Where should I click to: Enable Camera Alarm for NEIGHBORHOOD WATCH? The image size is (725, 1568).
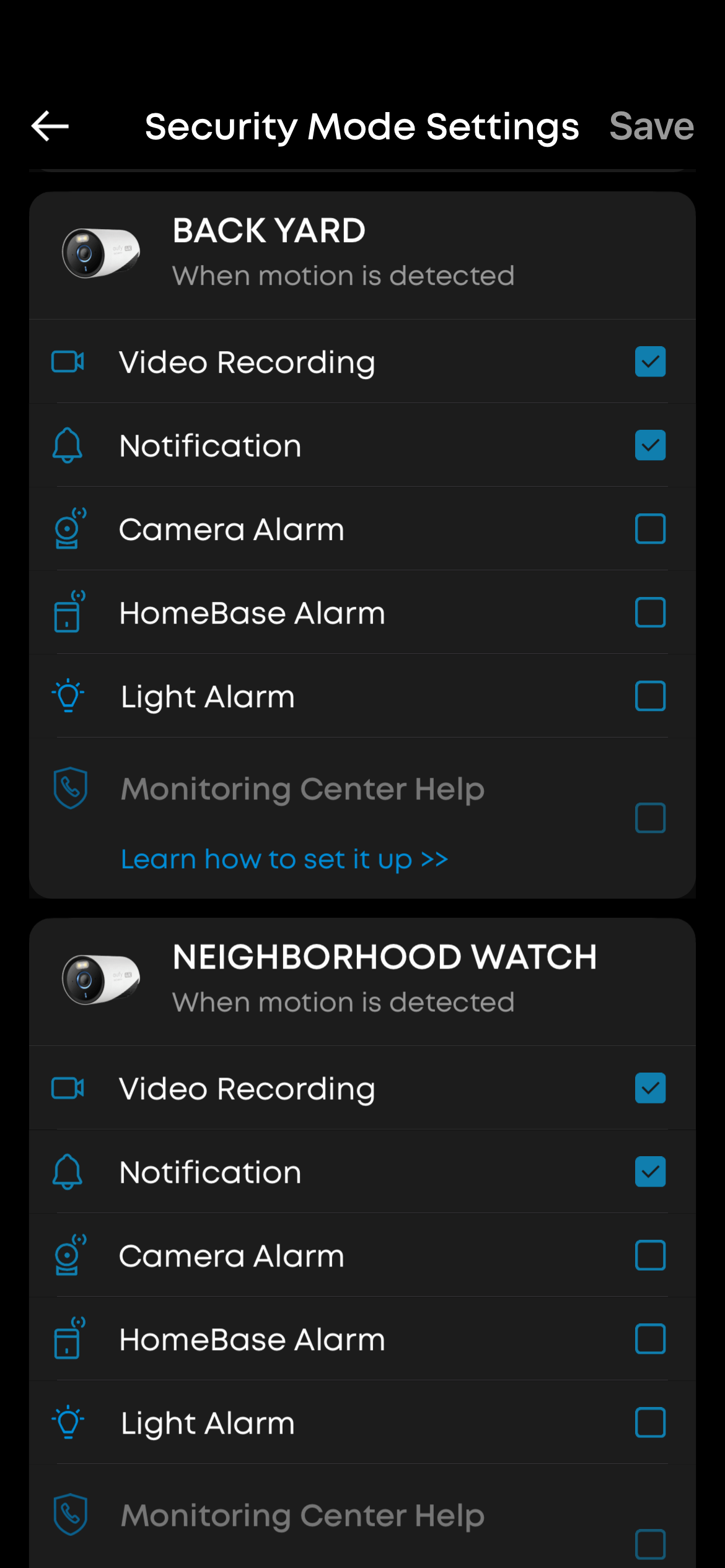click(650, 1255)
